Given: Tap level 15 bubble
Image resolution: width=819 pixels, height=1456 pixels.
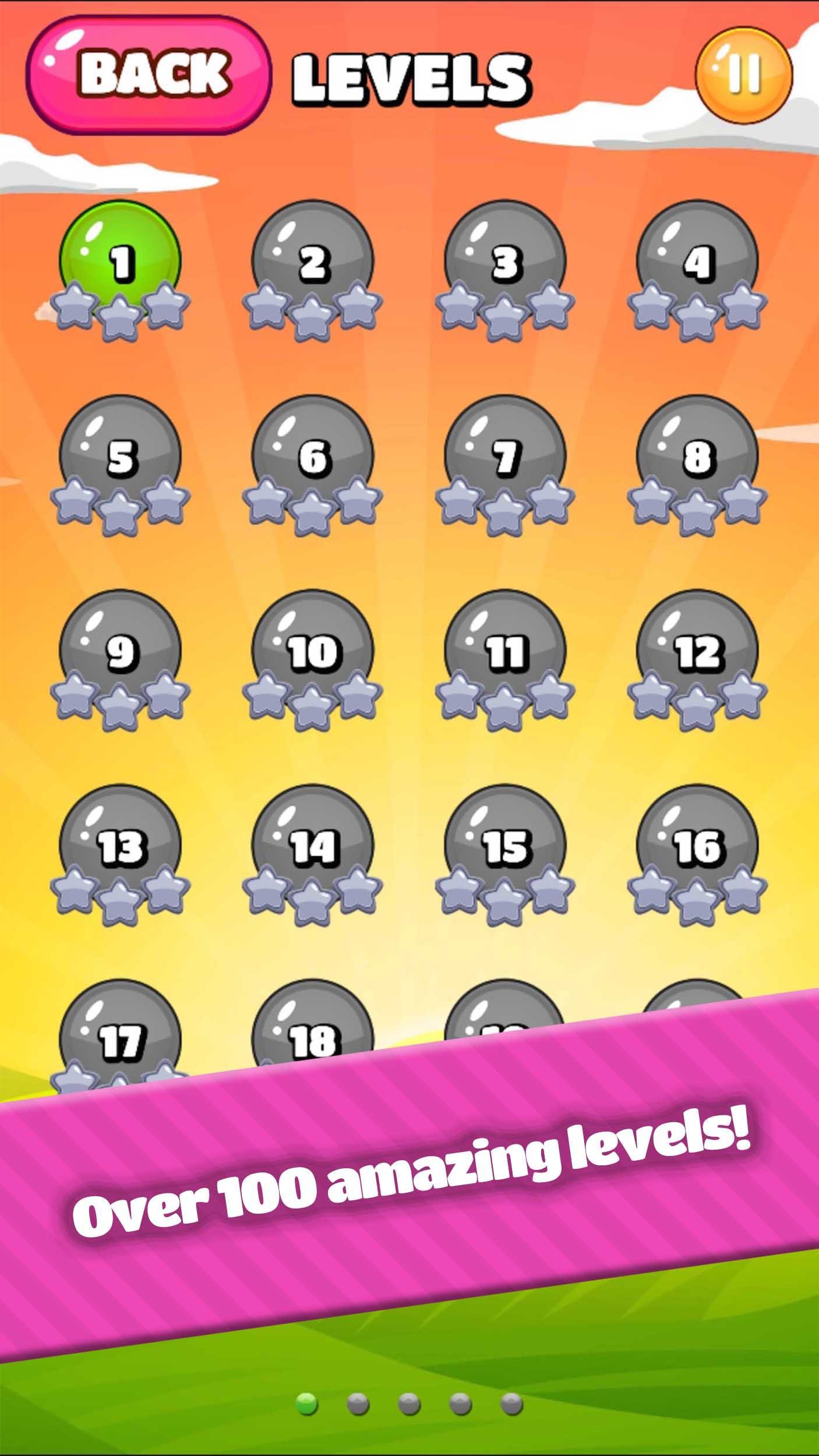Looking at the screenshot, I should (505, 845).
